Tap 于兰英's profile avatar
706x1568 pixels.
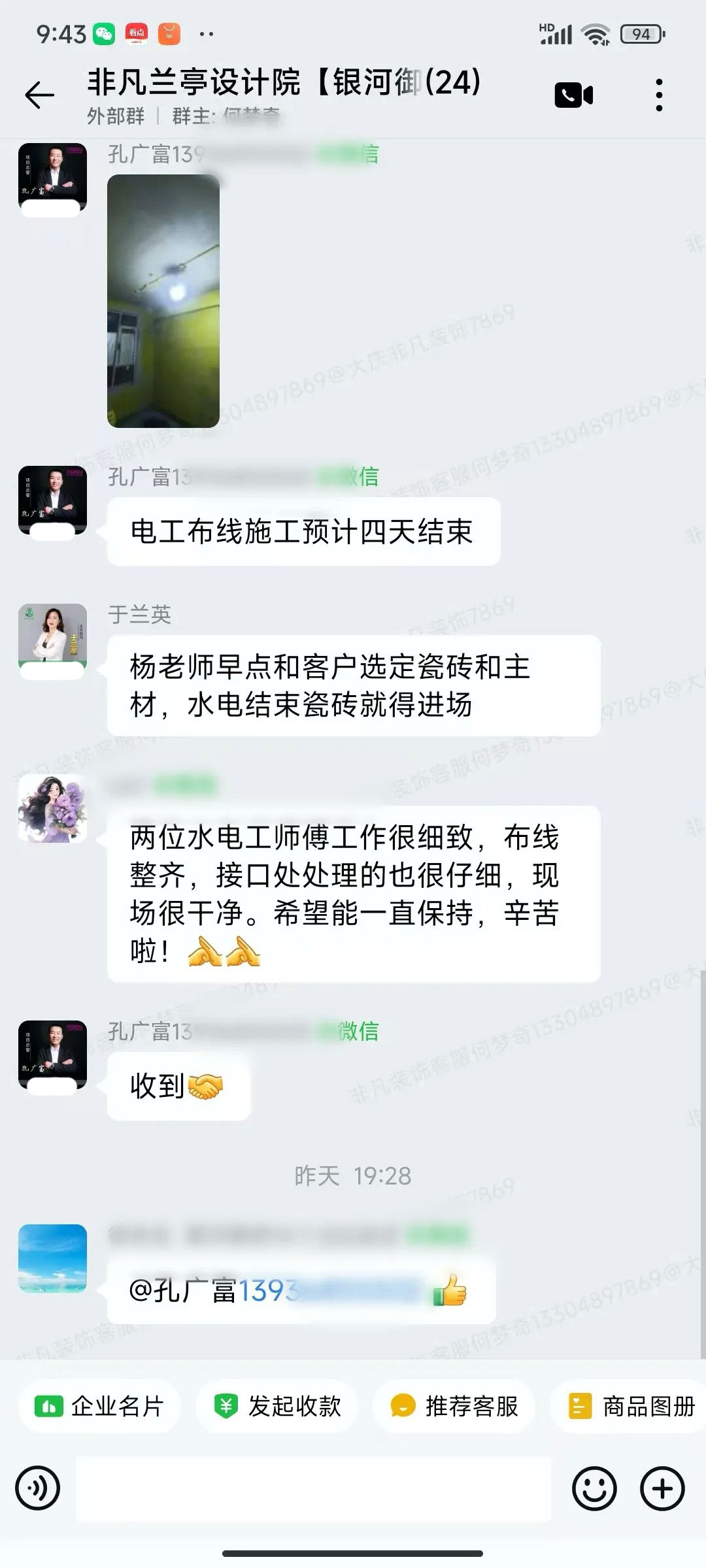(52, 638)
